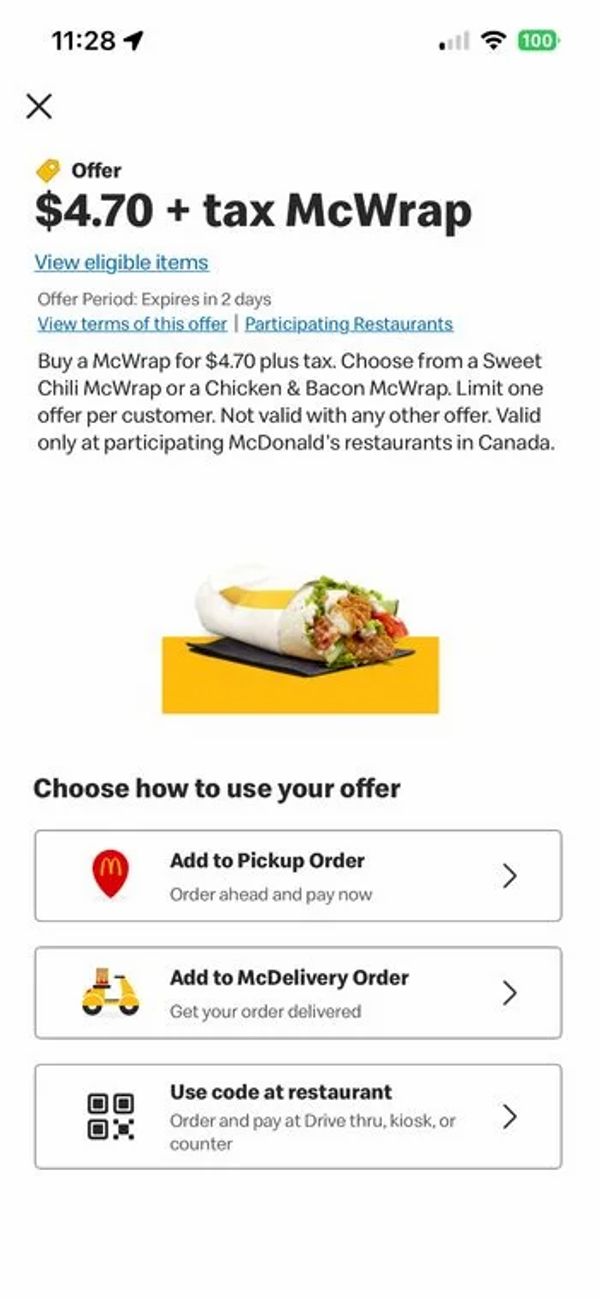View terms of this offer

(x=132, y=324)
